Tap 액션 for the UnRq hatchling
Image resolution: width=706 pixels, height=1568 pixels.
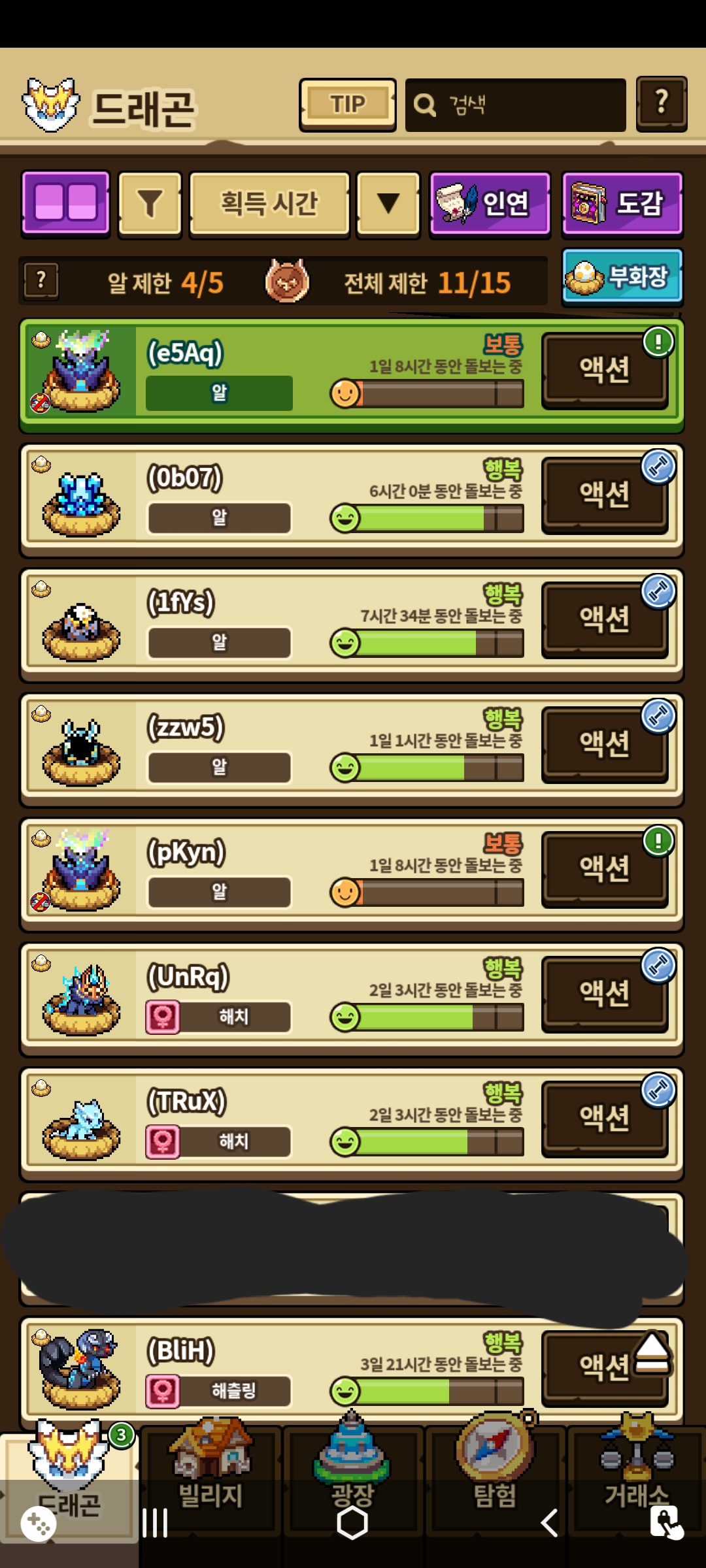click(604, 994)
